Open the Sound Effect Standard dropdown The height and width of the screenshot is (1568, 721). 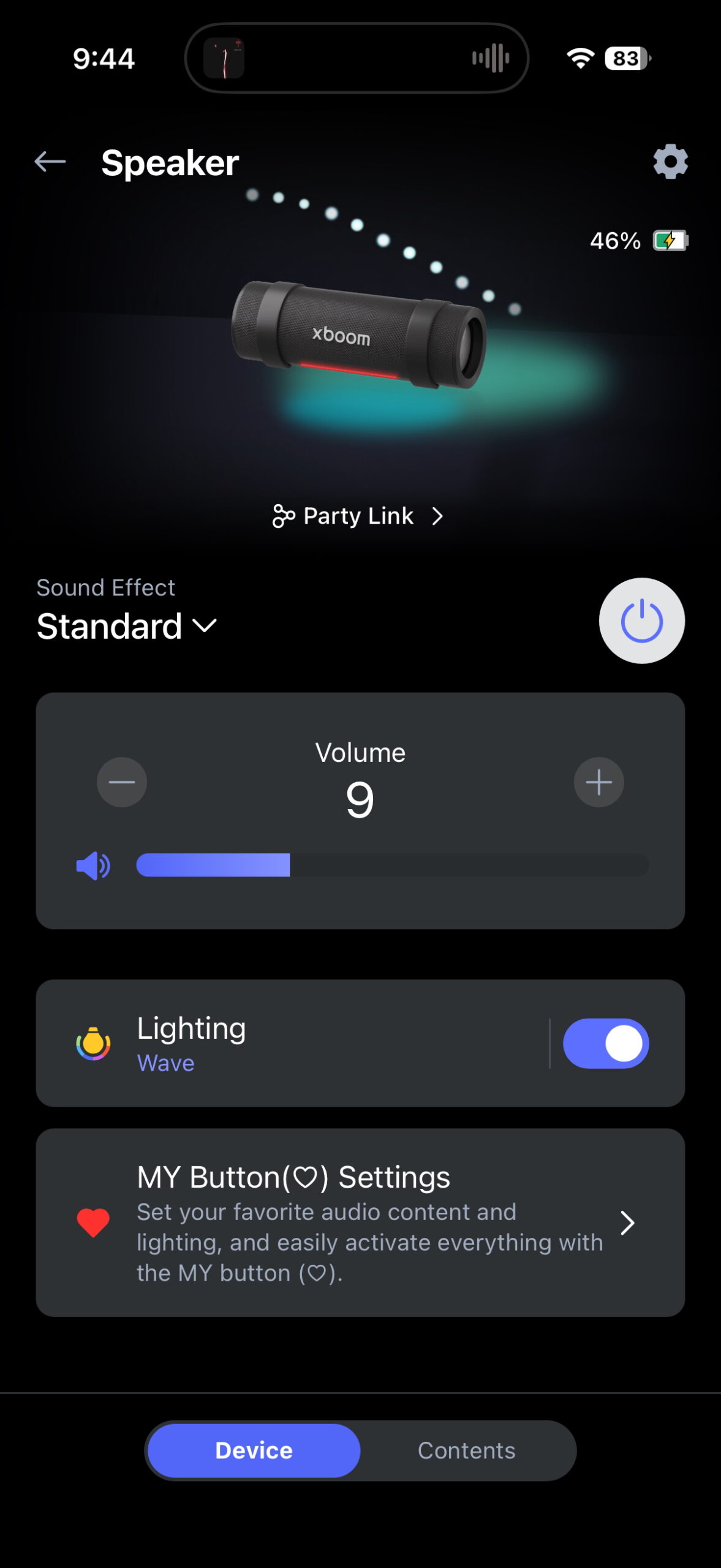pyautogui.click(x=127, y=626)
